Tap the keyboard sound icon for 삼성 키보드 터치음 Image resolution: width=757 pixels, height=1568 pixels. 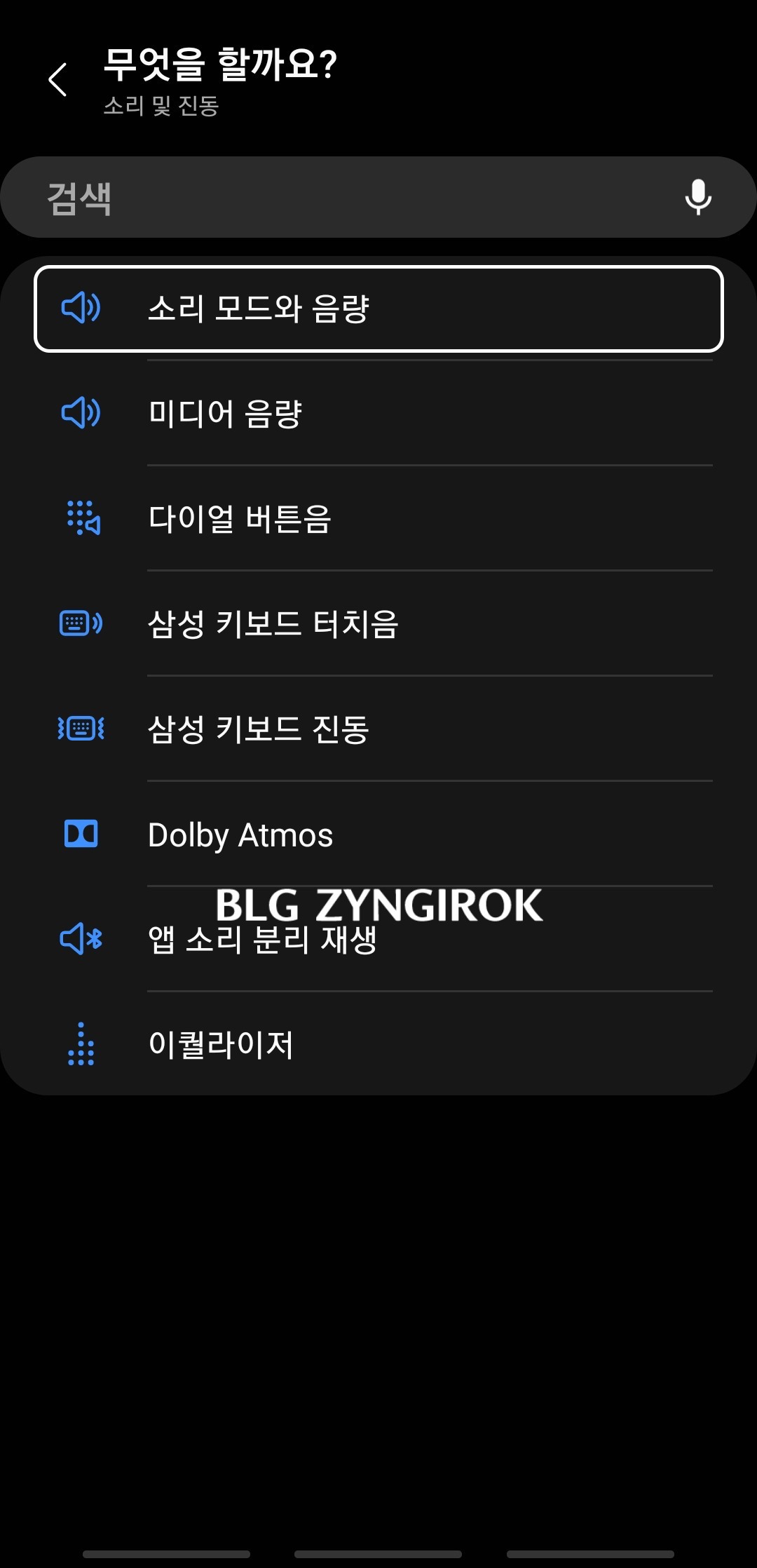pyautogui.click(x=82, y=624)
